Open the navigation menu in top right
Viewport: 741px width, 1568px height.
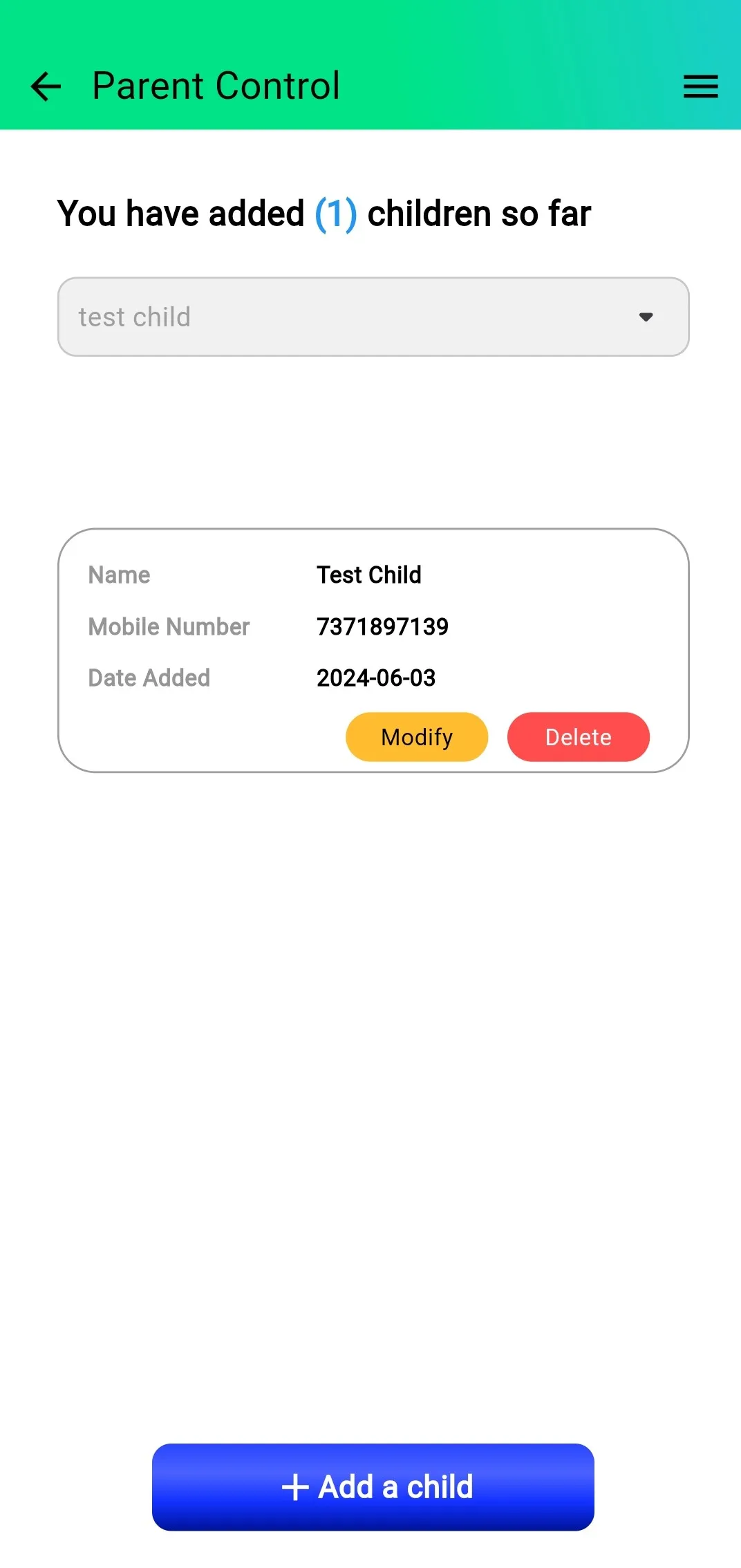point(700,86)
